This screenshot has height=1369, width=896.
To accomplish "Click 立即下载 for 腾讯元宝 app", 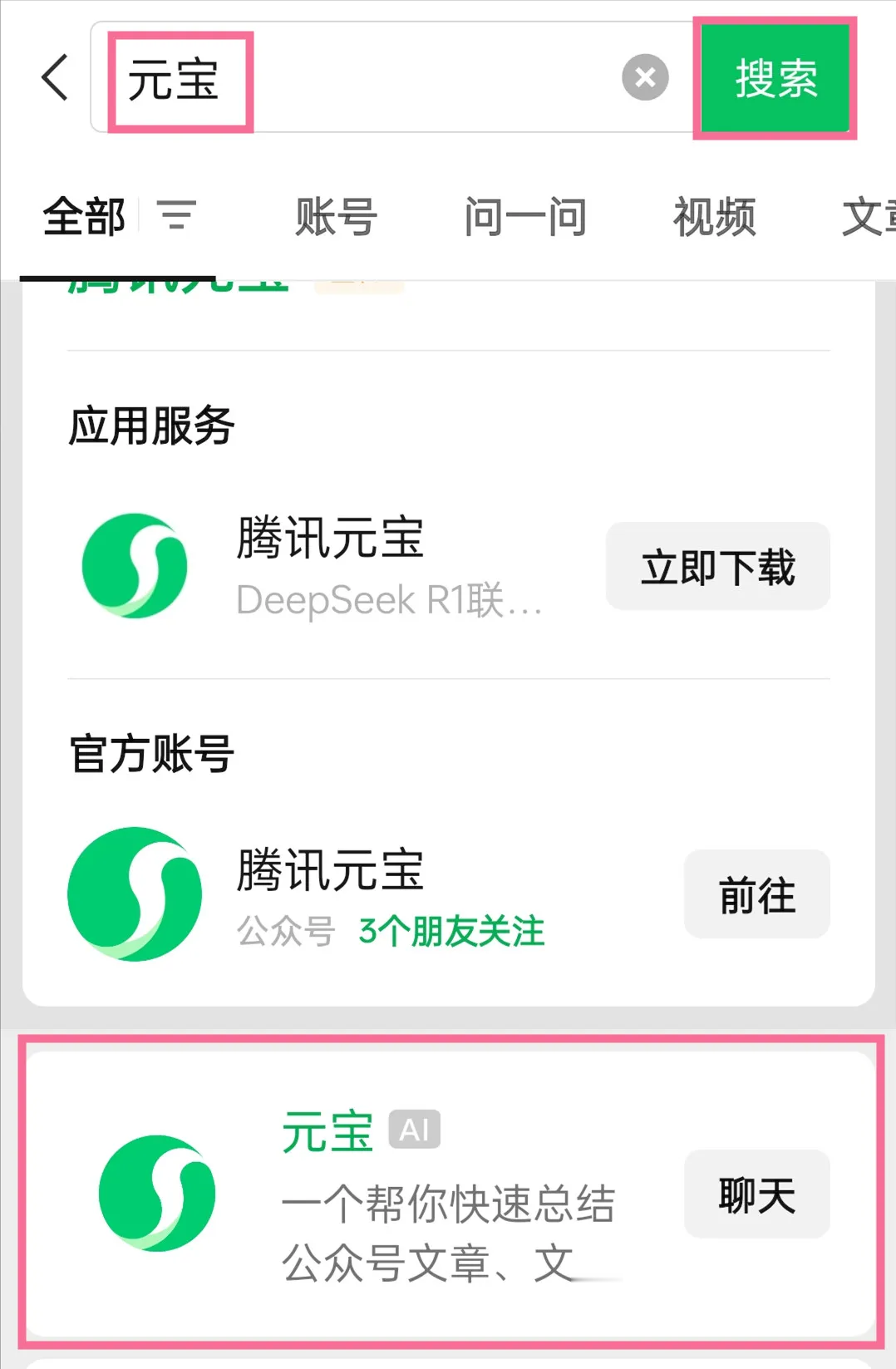I will click(x=718, y=566).
